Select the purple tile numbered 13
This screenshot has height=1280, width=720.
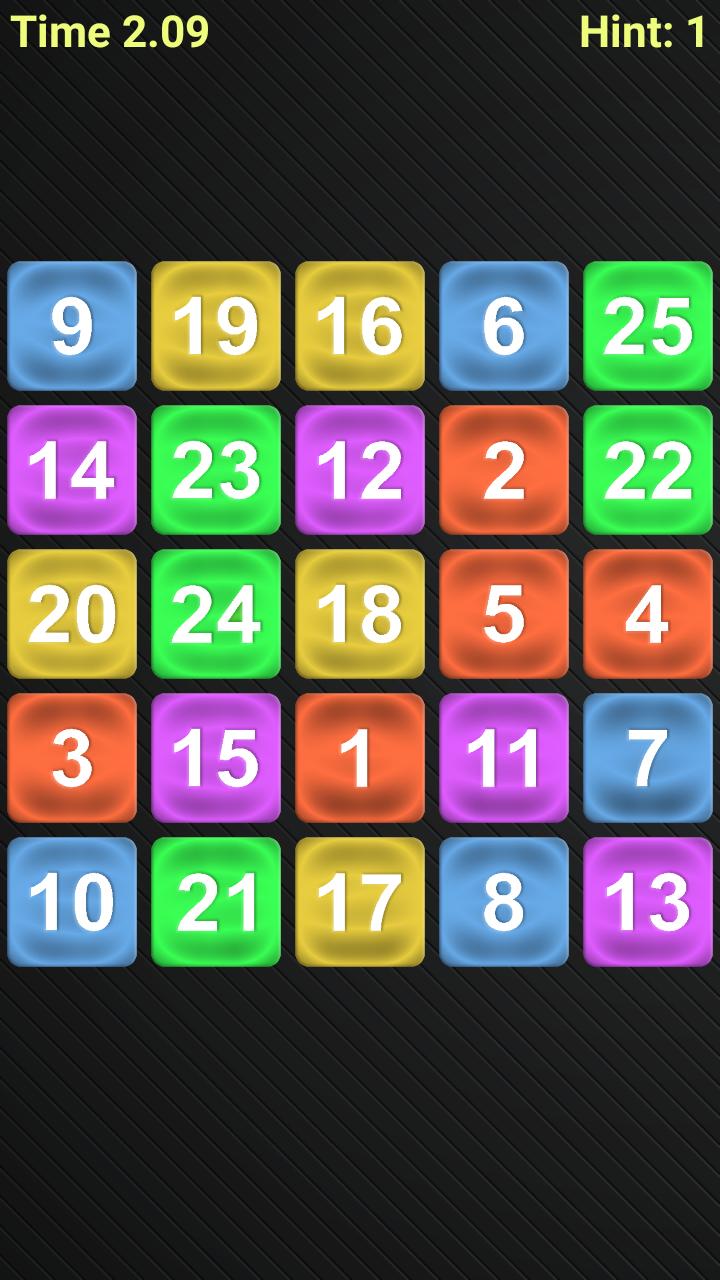point(648,902)
